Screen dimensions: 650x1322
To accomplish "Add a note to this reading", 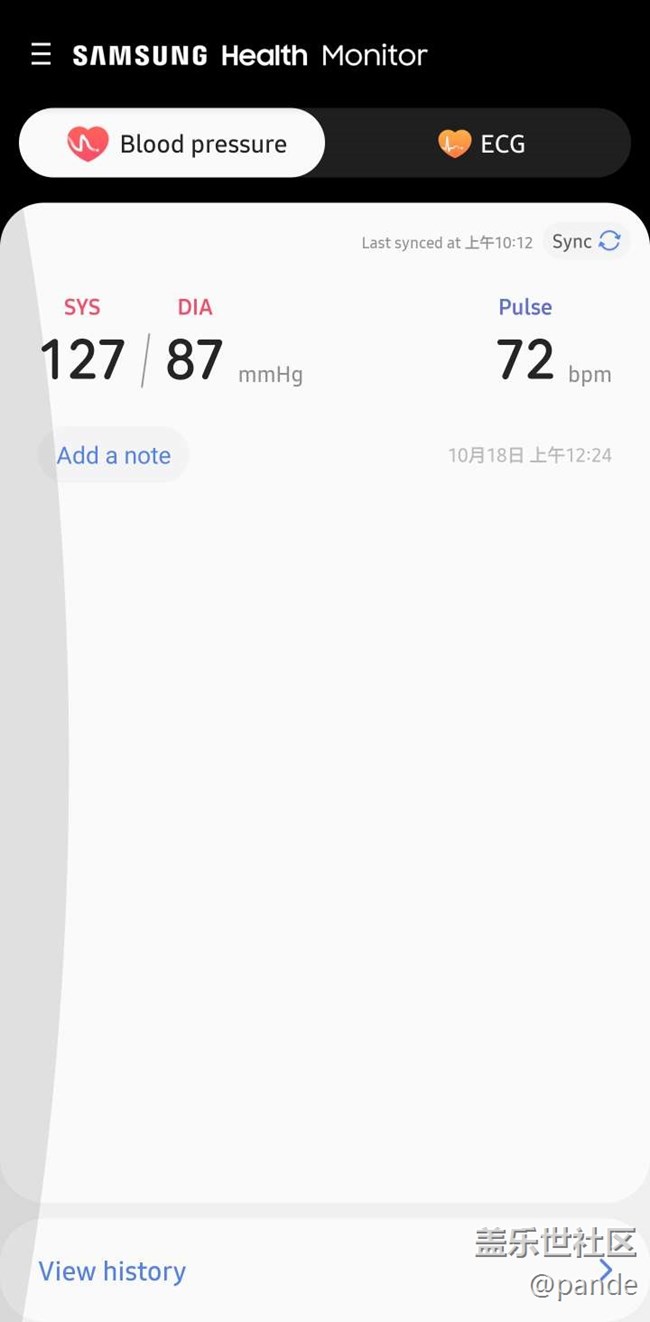I will click(x=113, y=456).
